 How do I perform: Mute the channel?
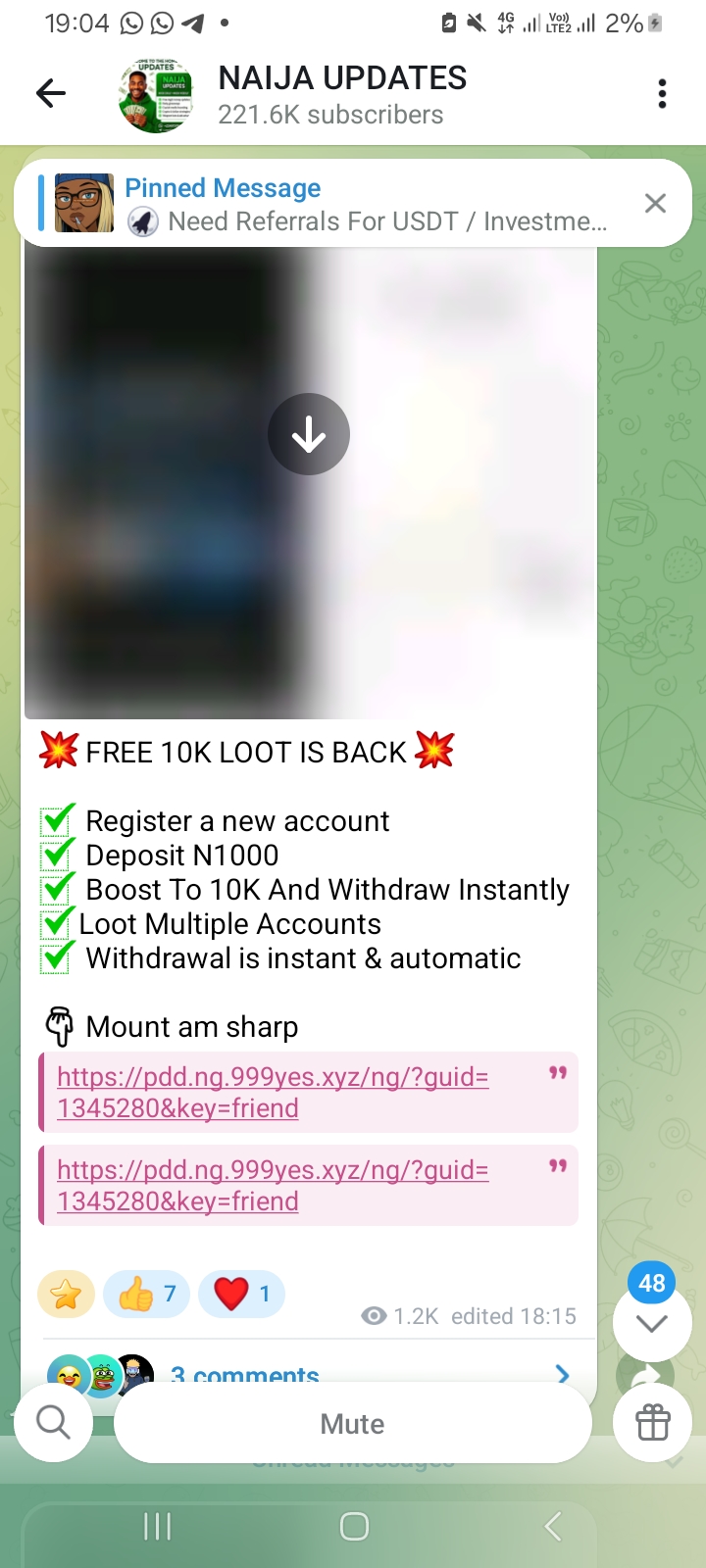point(353,1423)
